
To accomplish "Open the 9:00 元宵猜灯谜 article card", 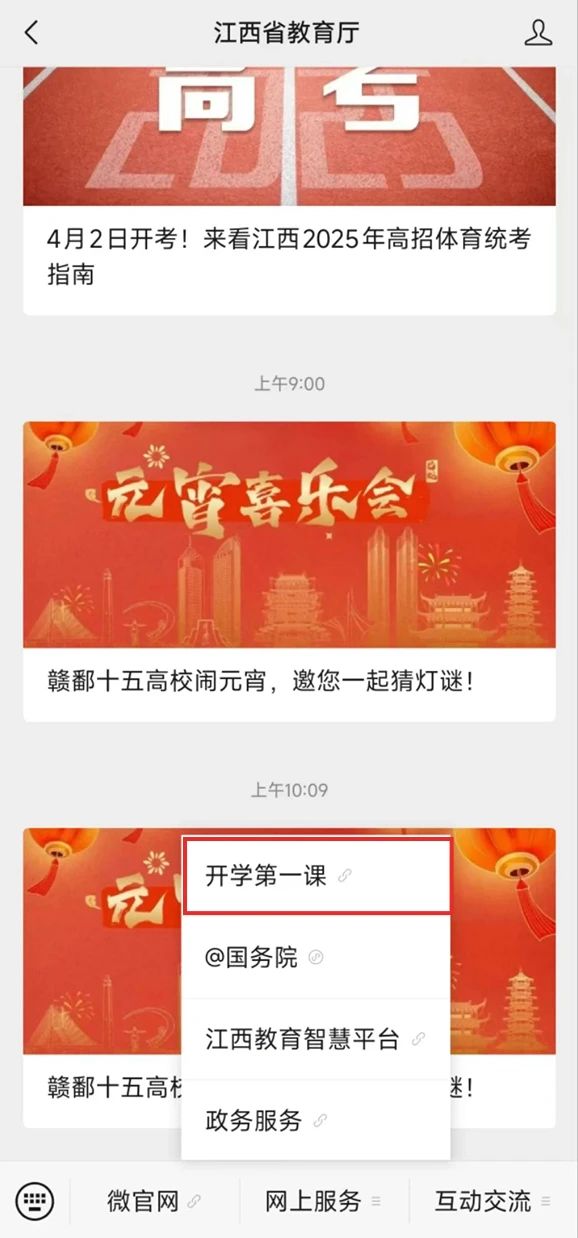I will tap(289, 571).
